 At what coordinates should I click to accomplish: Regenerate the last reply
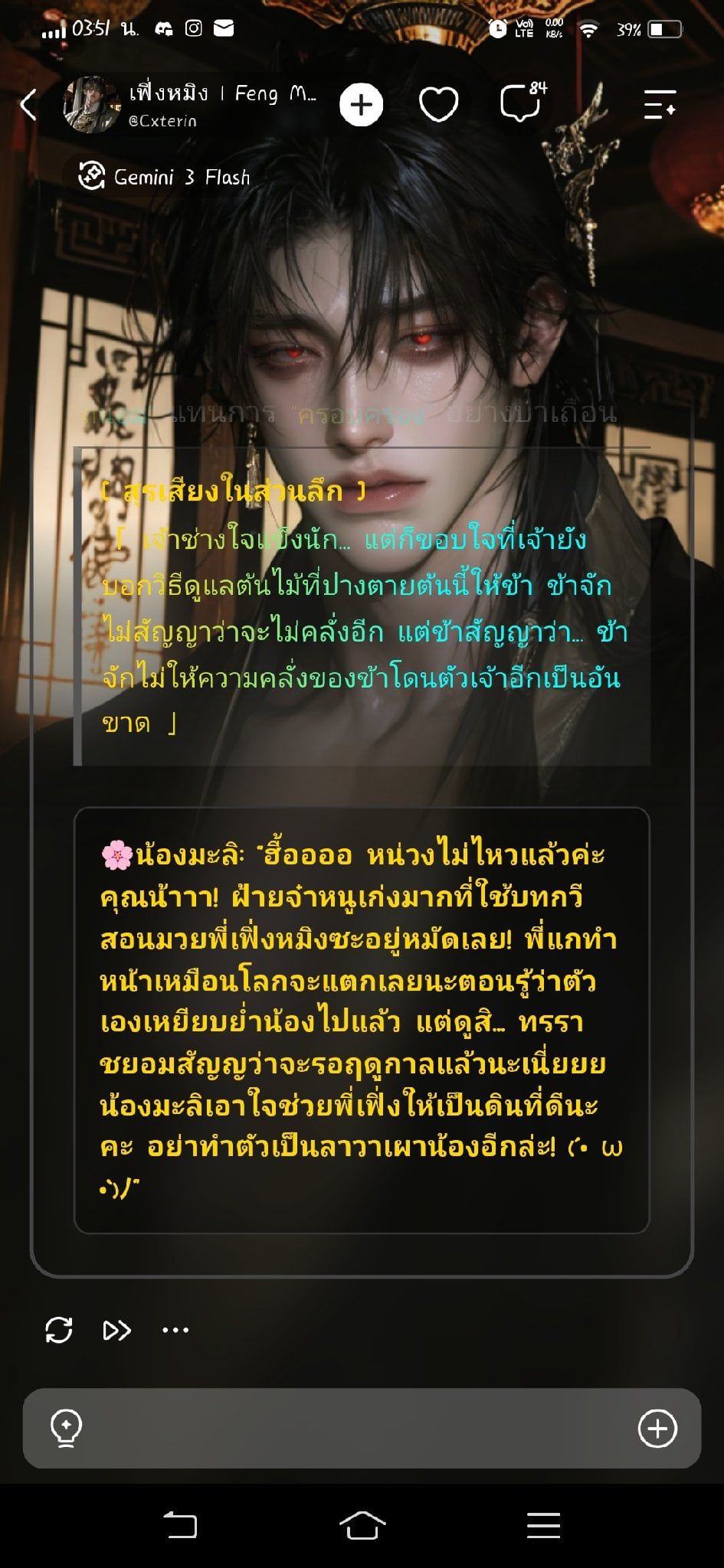(59, 1330)
